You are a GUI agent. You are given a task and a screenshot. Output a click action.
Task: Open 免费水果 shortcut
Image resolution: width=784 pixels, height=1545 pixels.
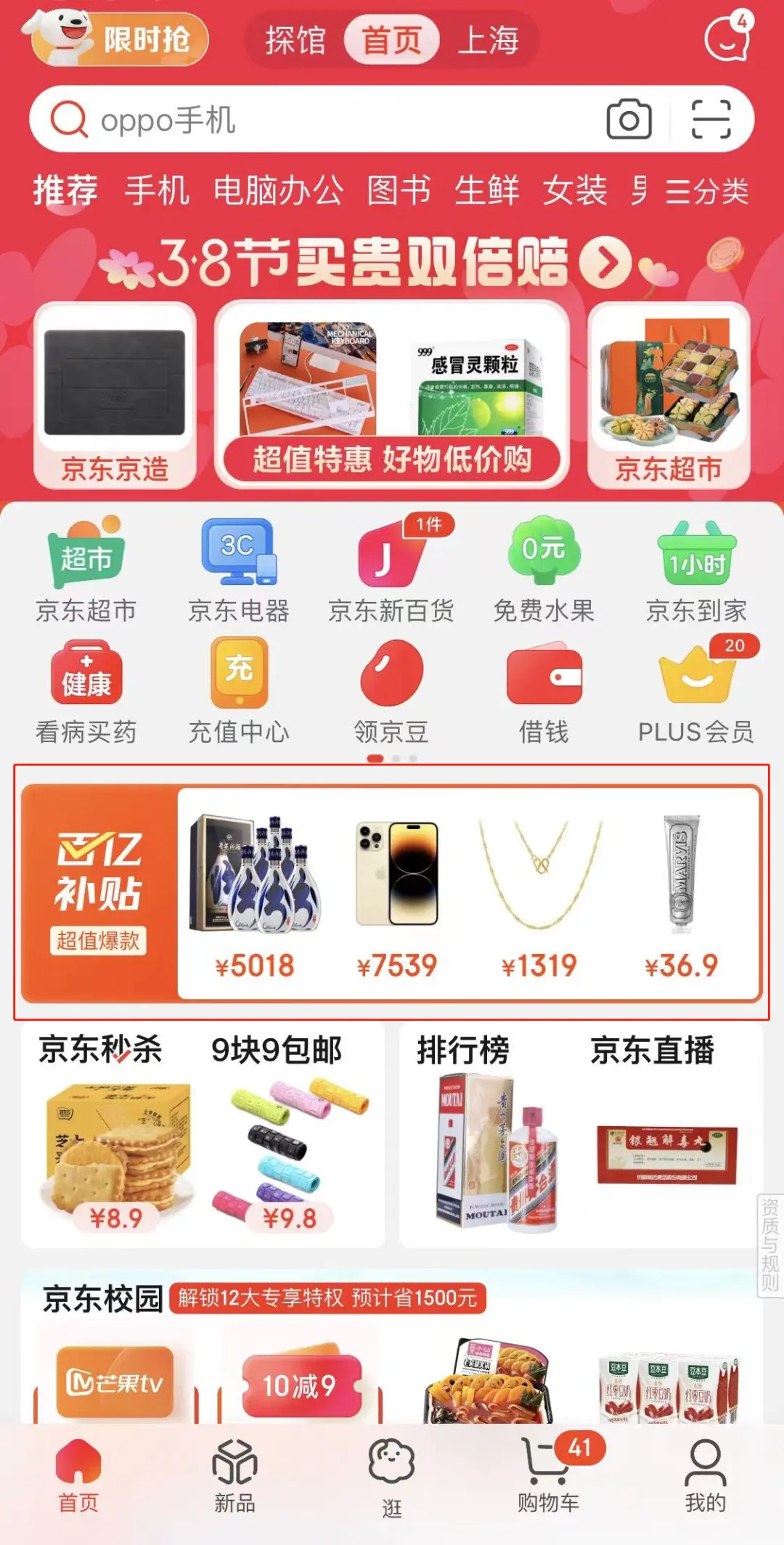coord(544,571)
